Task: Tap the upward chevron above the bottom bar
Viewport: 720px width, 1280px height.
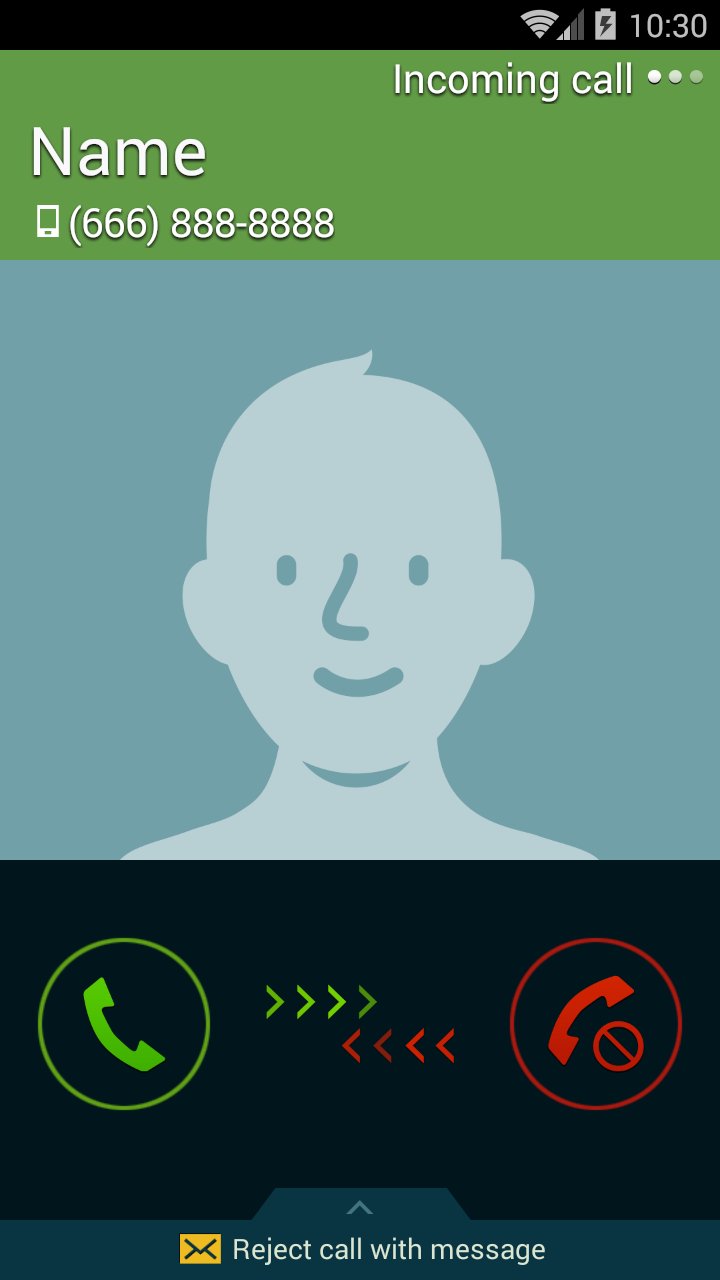Action: click(x=359, y=1207)
